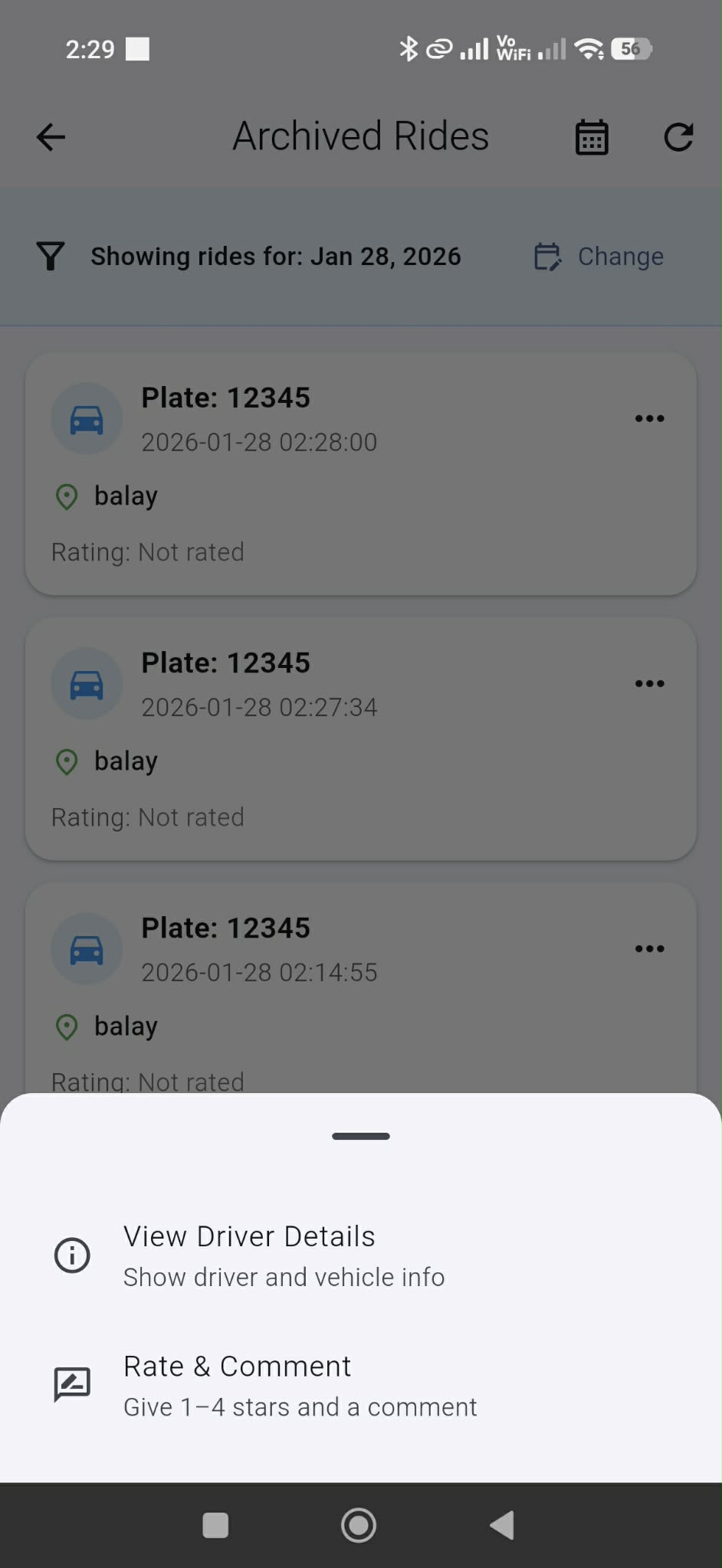Tap the Change button to pick another date
722x1568 pixels.
coord(620,256)
